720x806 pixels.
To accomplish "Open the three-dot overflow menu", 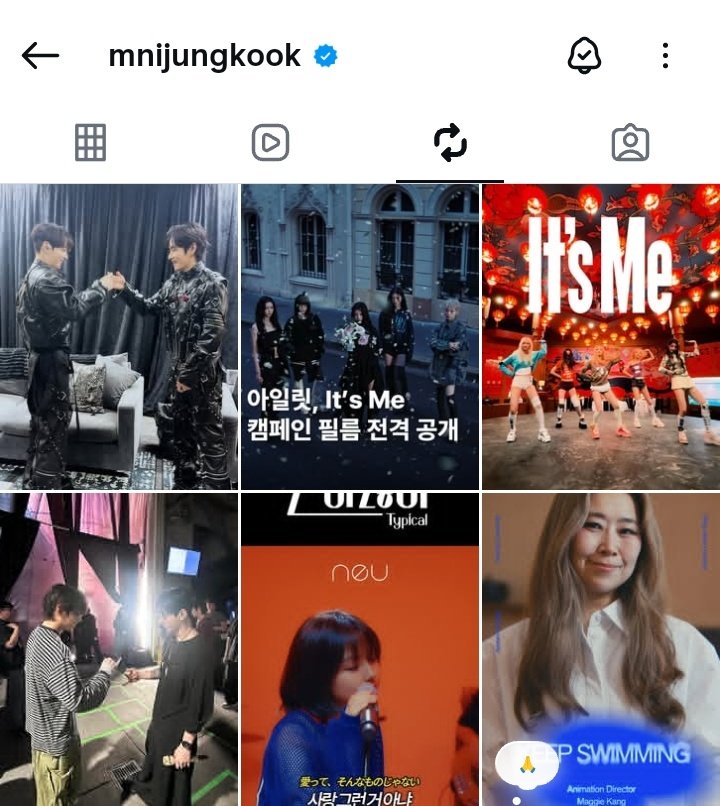I will pos(666,56).
